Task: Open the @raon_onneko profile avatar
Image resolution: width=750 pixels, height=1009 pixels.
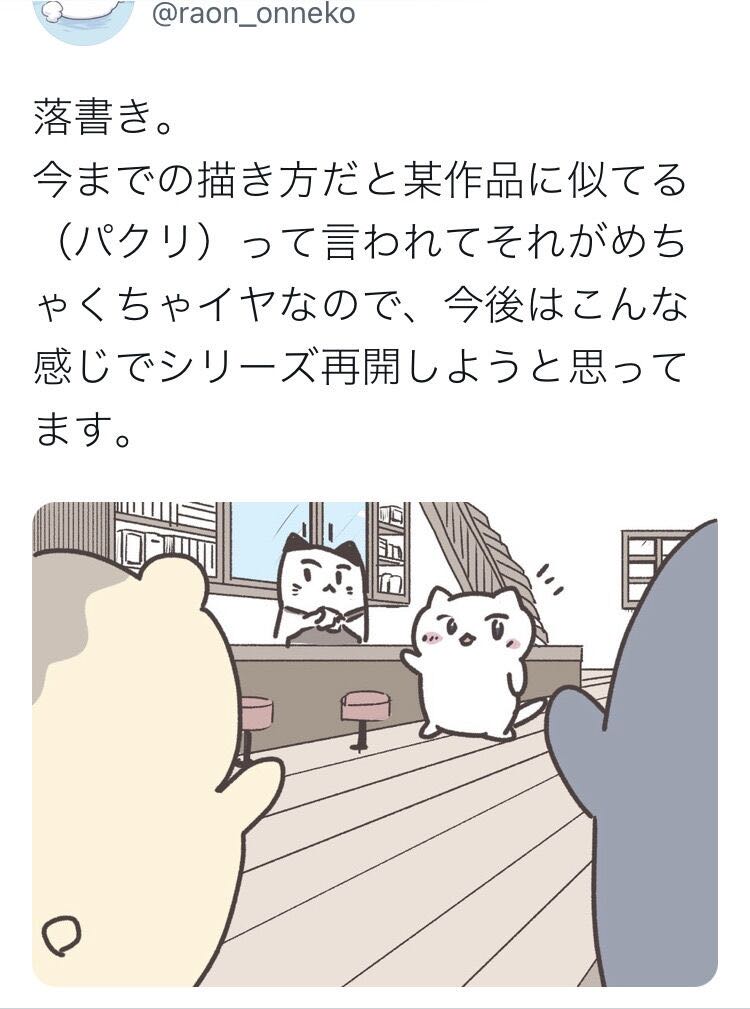Action: [x=83, y=21]
